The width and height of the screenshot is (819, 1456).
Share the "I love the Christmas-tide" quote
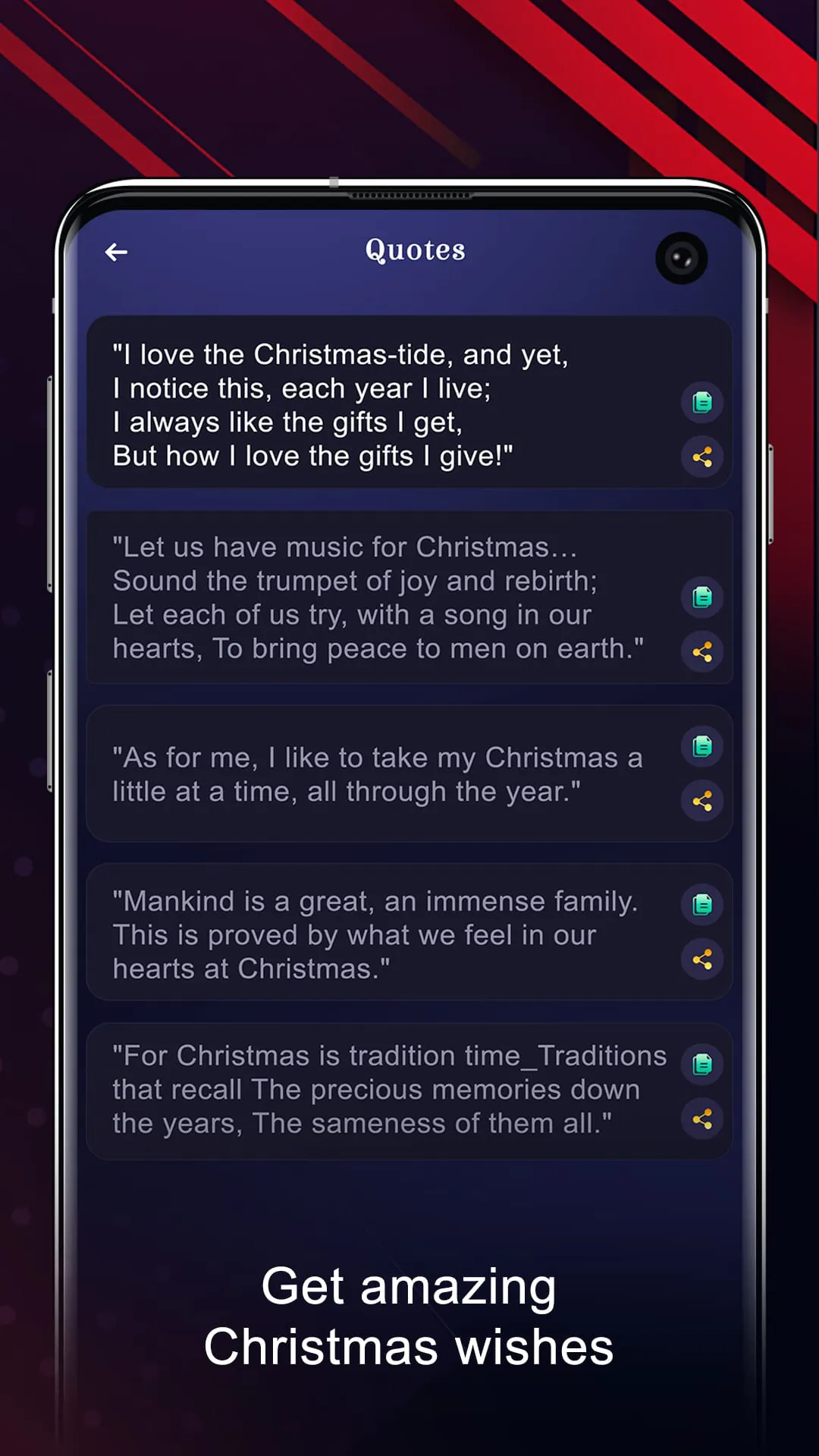coord(701,458)
